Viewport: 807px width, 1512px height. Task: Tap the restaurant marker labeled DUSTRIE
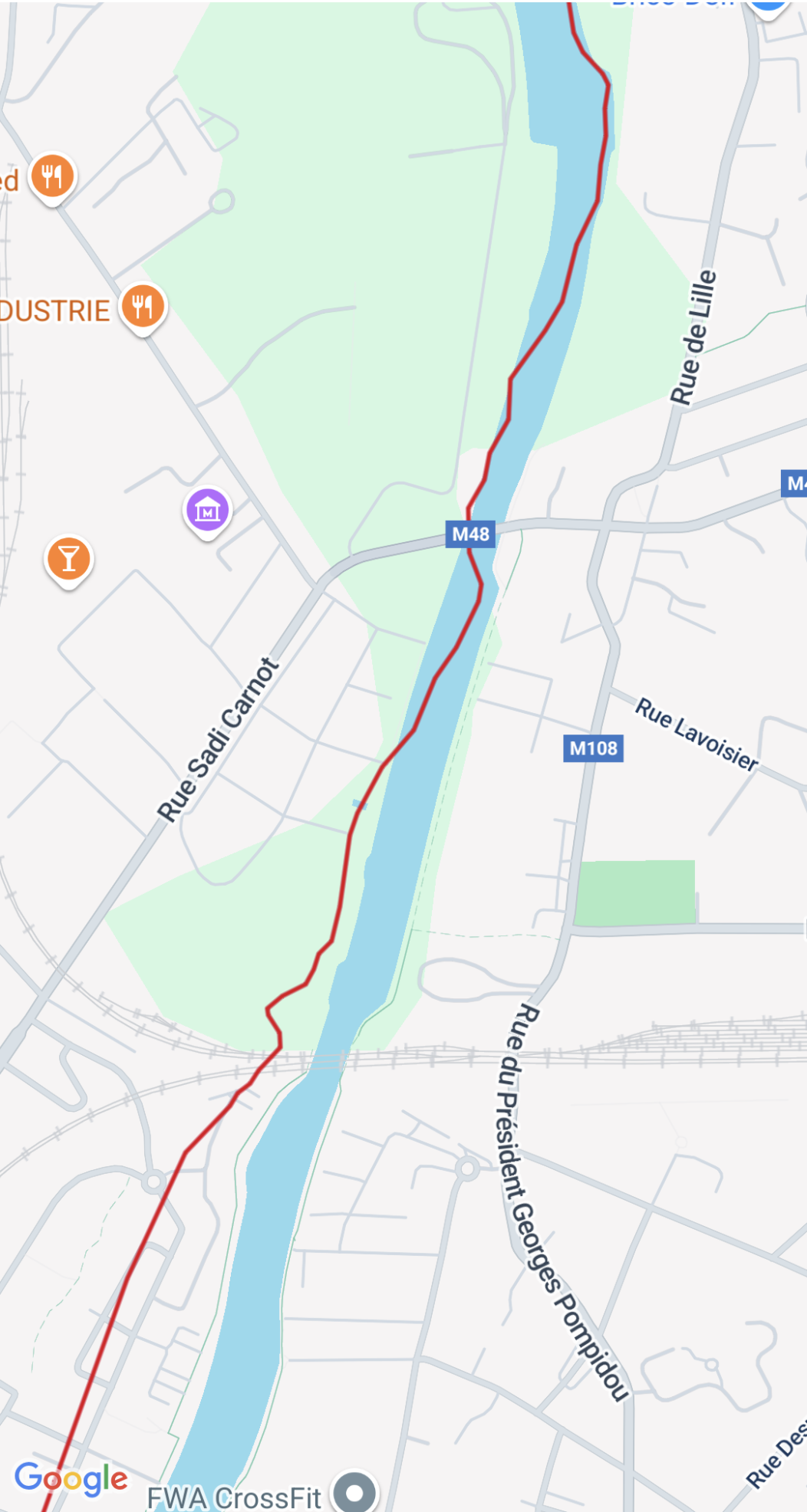click(143, 308)
